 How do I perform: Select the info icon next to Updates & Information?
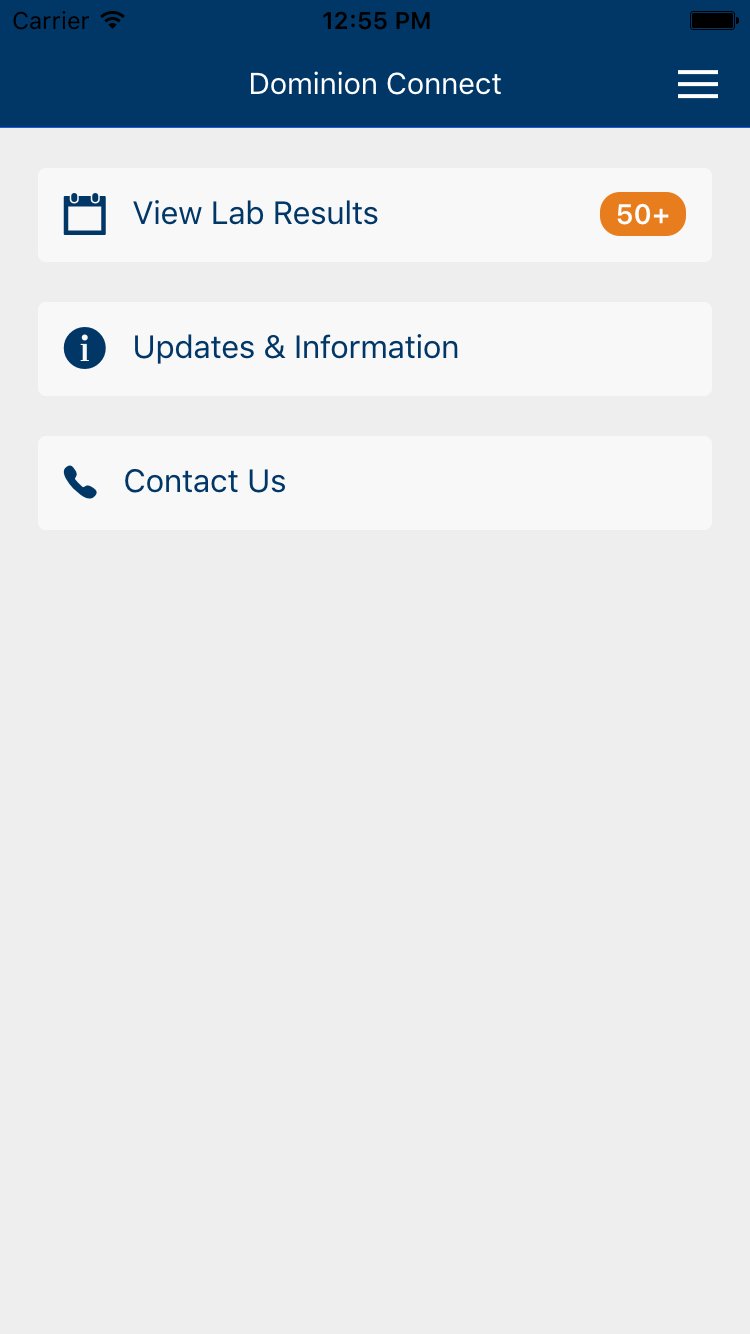[x=85, y=348]
